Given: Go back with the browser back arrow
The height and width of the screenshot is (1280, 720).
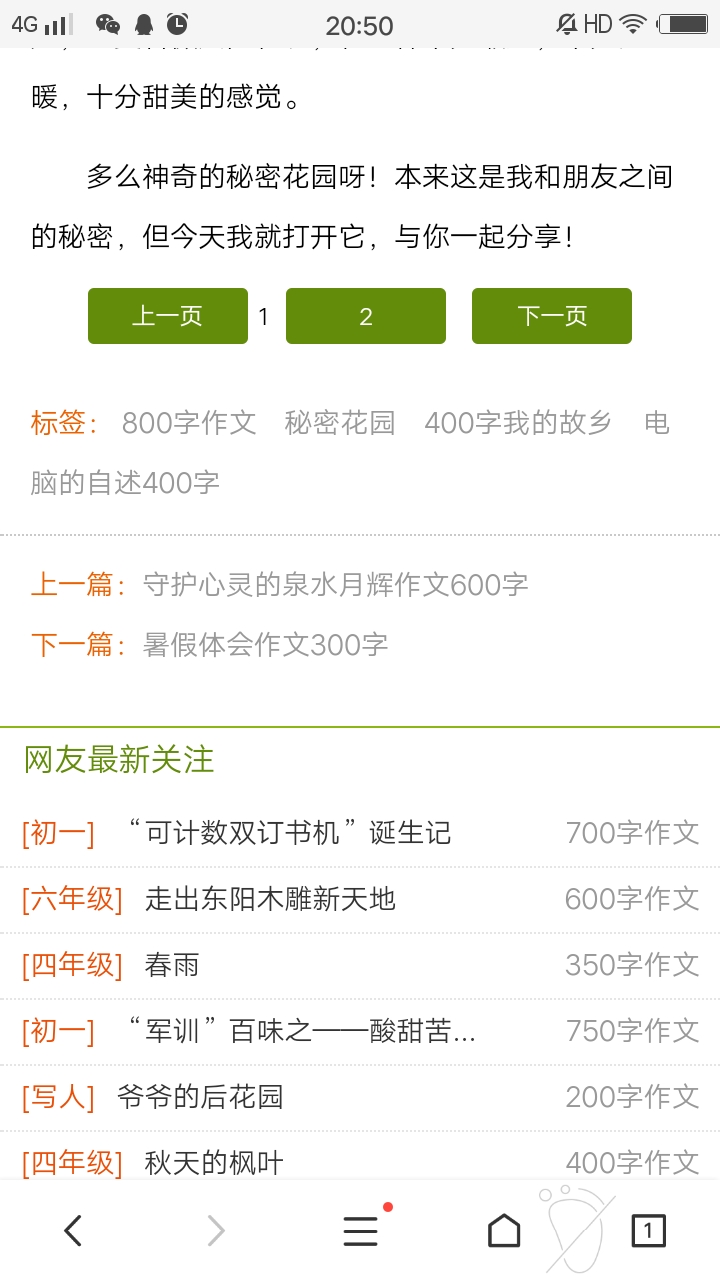Looking at the screenshot, I should click(73, 1230).
